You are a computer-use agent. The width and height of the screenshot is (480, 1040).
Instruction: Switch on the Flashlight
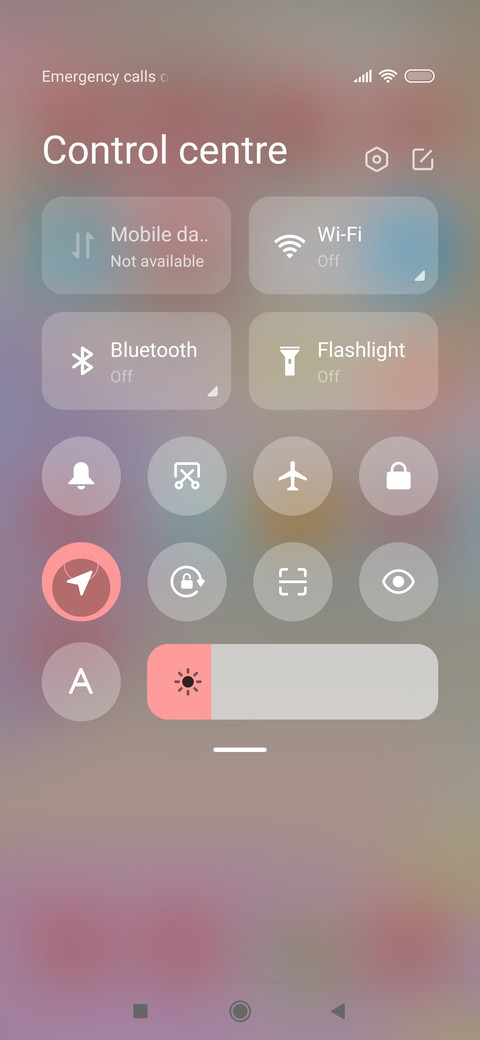pyautogui.click(x=343, y=361)
